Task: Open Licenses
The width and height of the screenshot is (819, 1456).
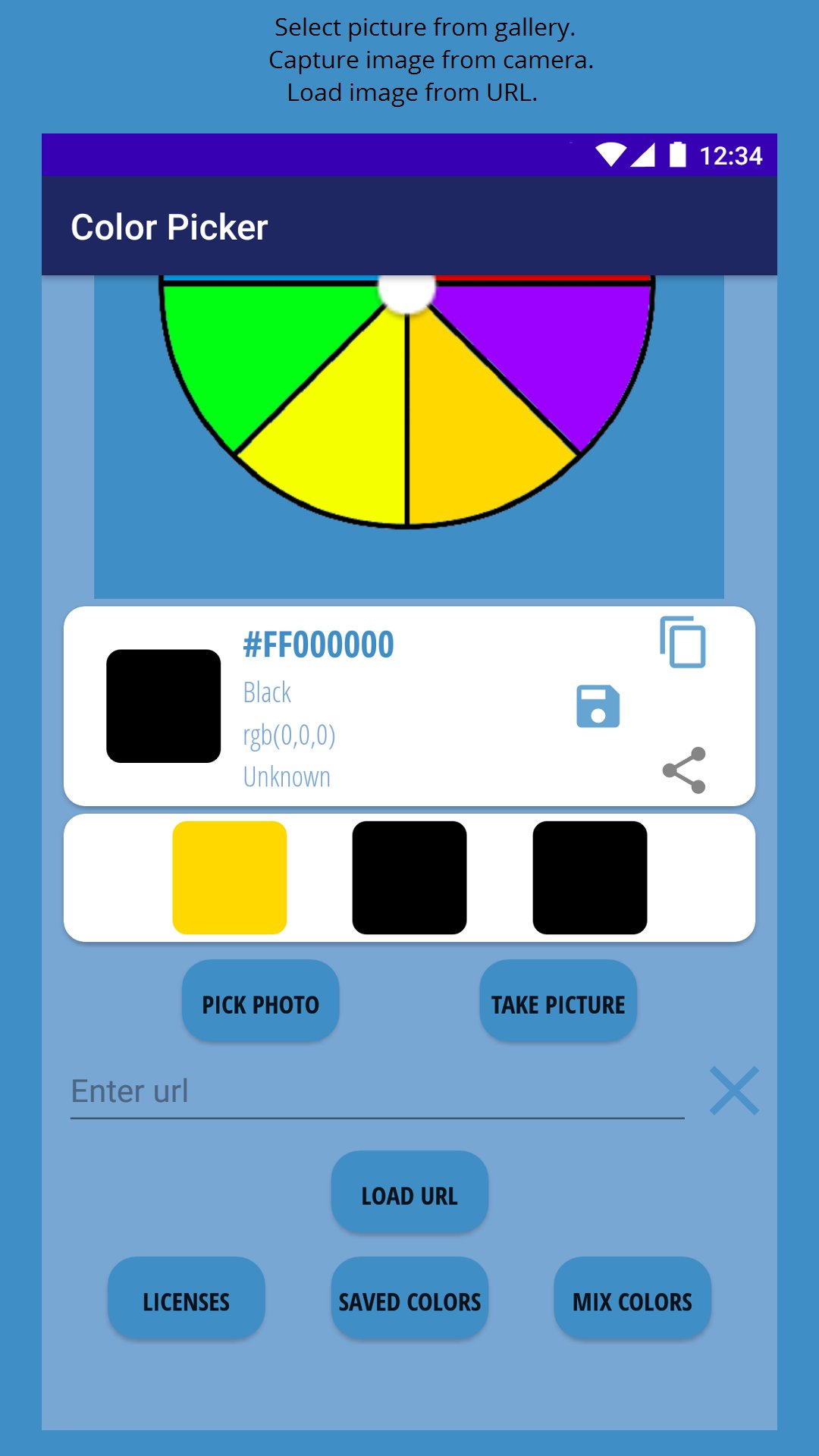Action: coord(187,1301)
